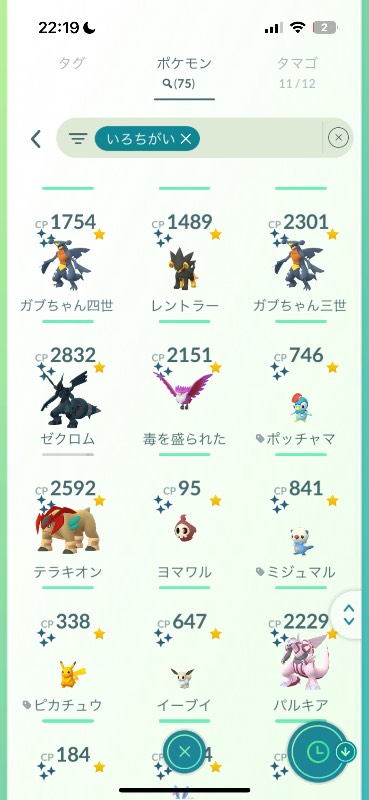This screenshot has width=369, height=800.
Task: Select ゼクロム with CP 2832
Action: [67, 396]
